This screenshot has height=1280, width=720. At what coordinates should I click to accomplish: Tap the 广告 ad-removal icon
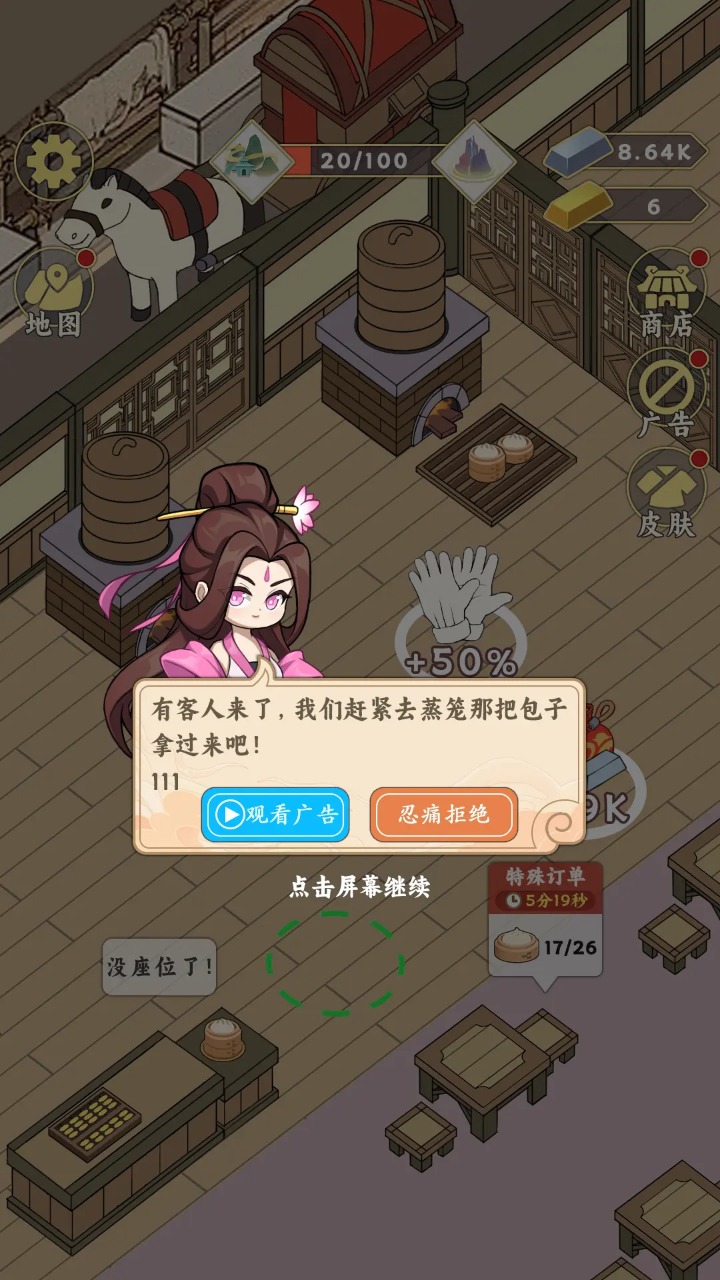666,393
